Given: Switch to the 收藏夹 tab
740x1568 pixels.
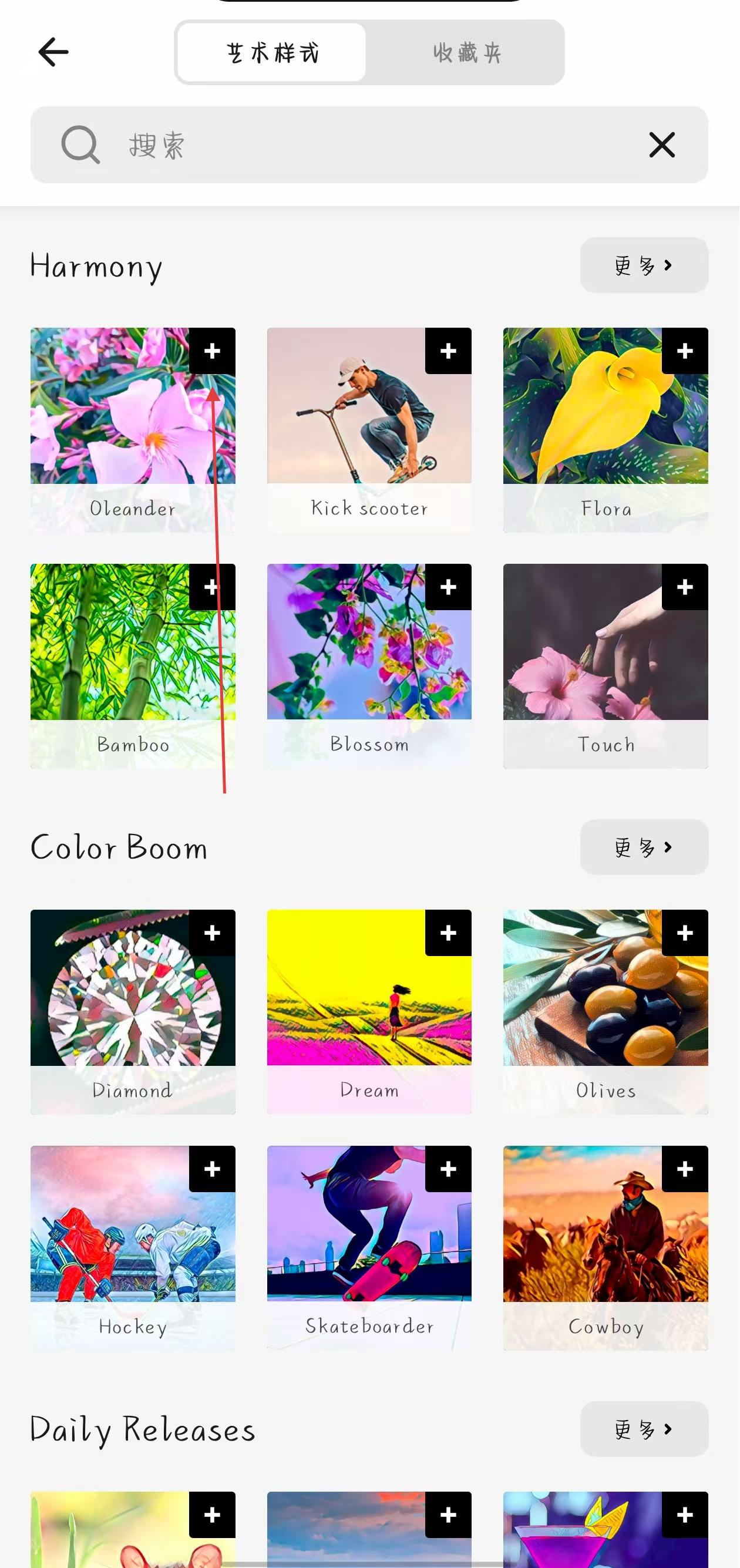Looking at the screenshot, I should 466,53.
